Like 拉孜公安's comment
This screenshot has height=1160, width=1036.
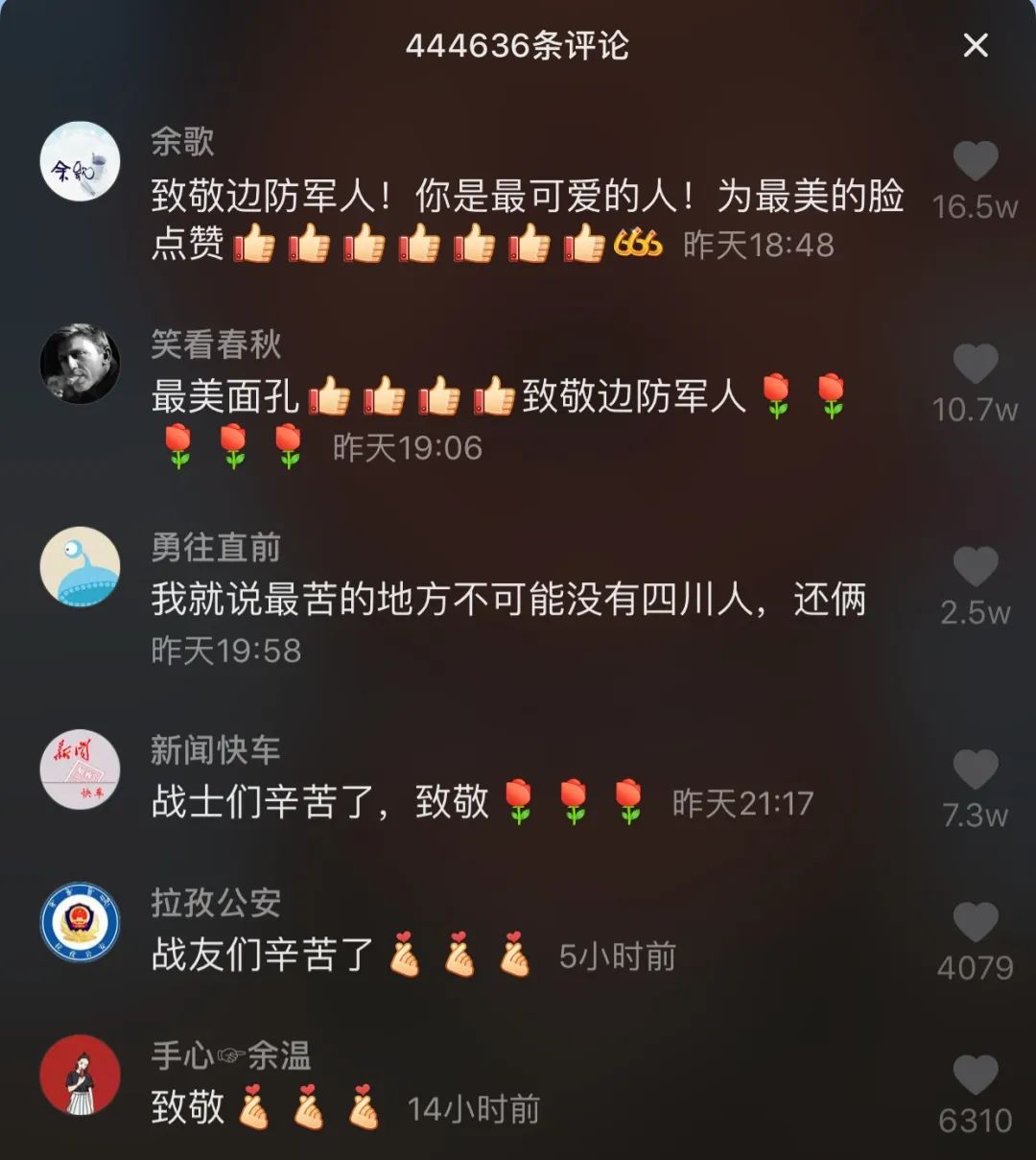point(976,922)
